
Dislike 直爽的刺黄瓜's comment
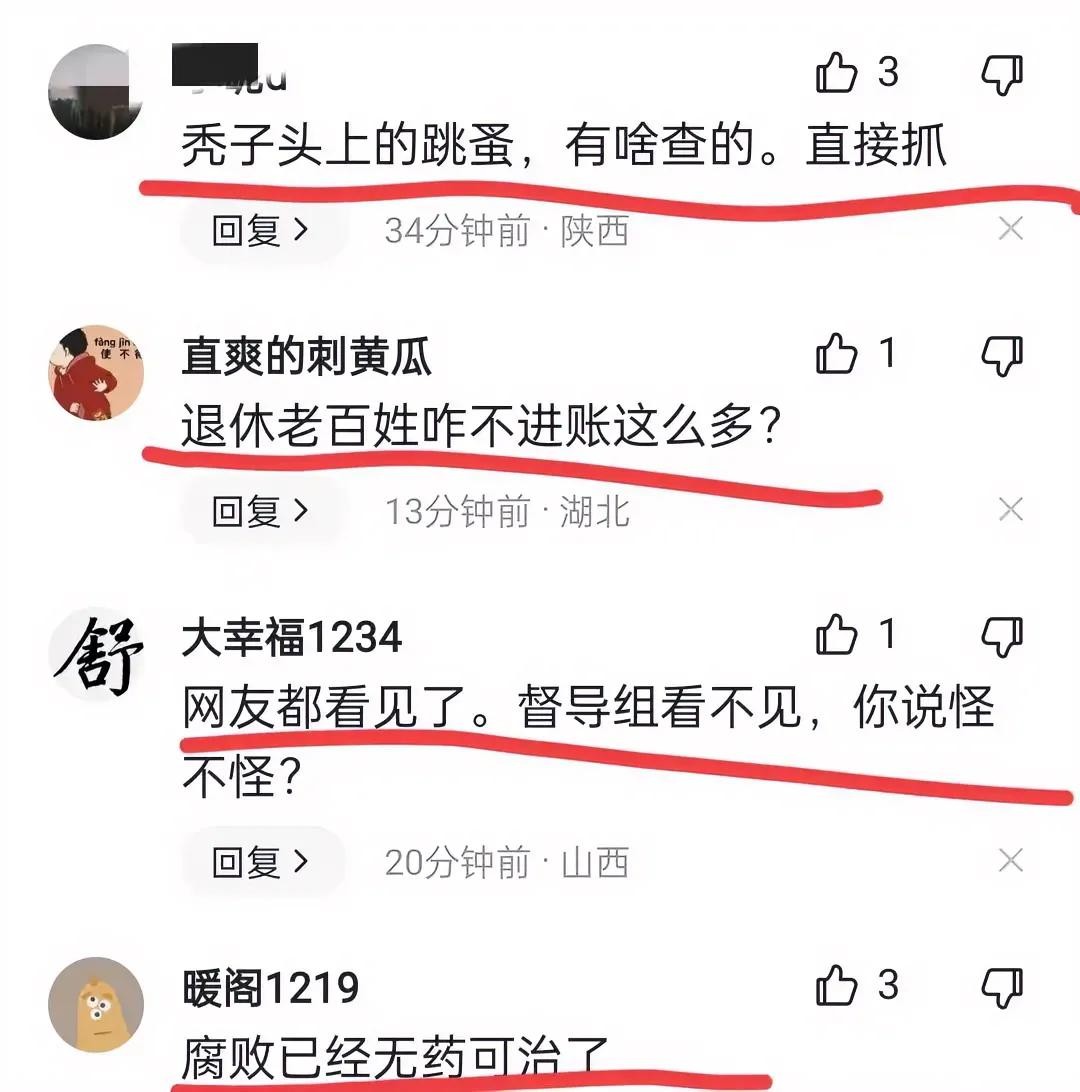coord(1001,354)
